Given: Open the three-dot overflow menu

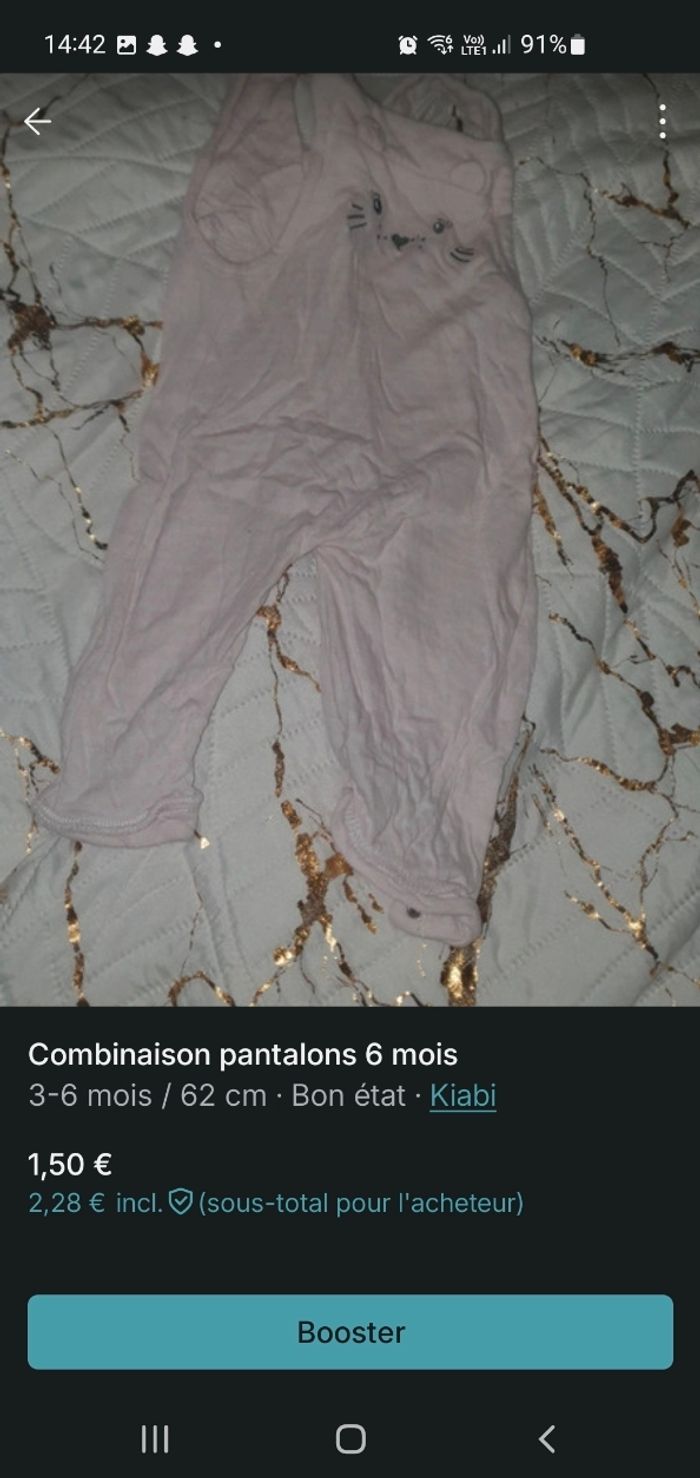Looking at the screenshot, I should 662,122.
